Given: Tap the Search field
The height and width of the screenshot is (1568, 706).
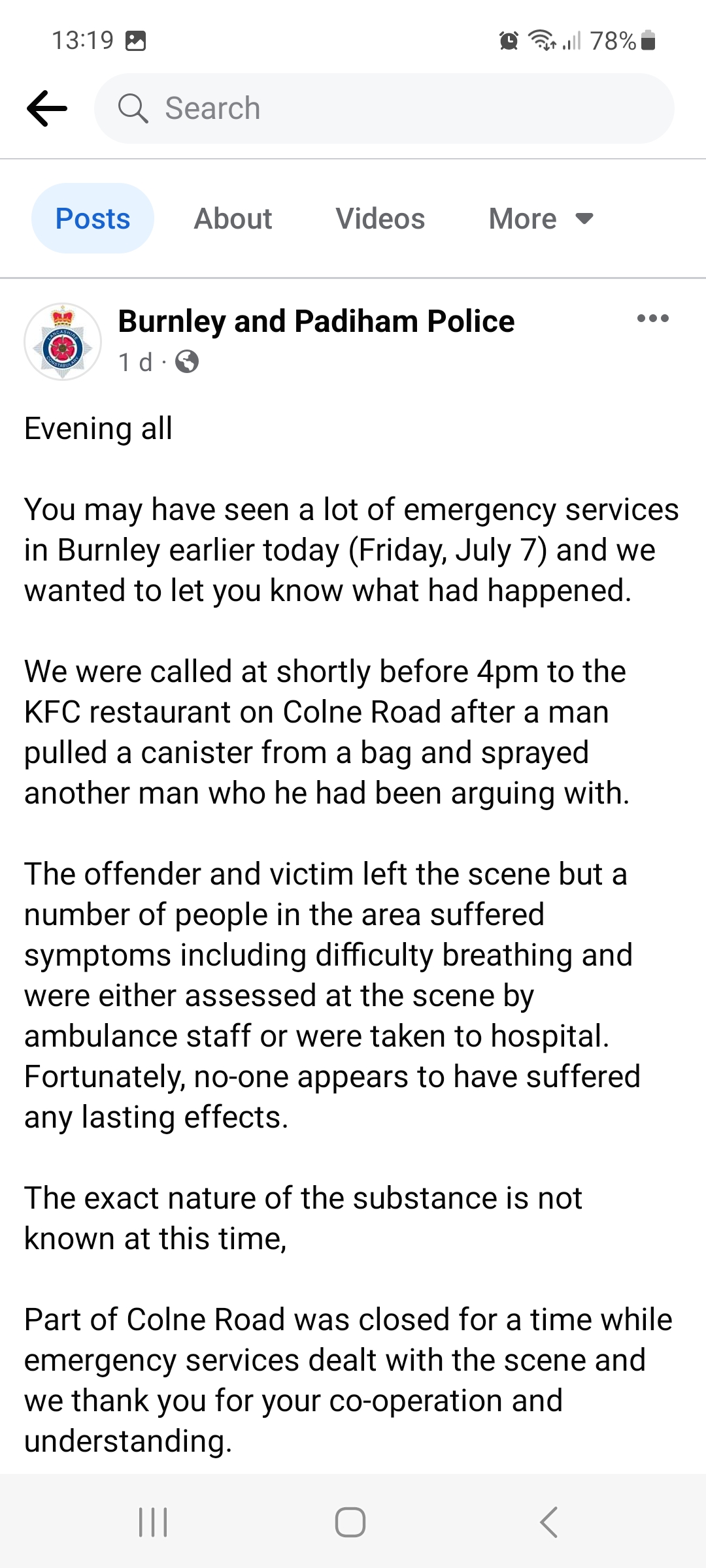Looking at the screenshot, I should [384, 108].
